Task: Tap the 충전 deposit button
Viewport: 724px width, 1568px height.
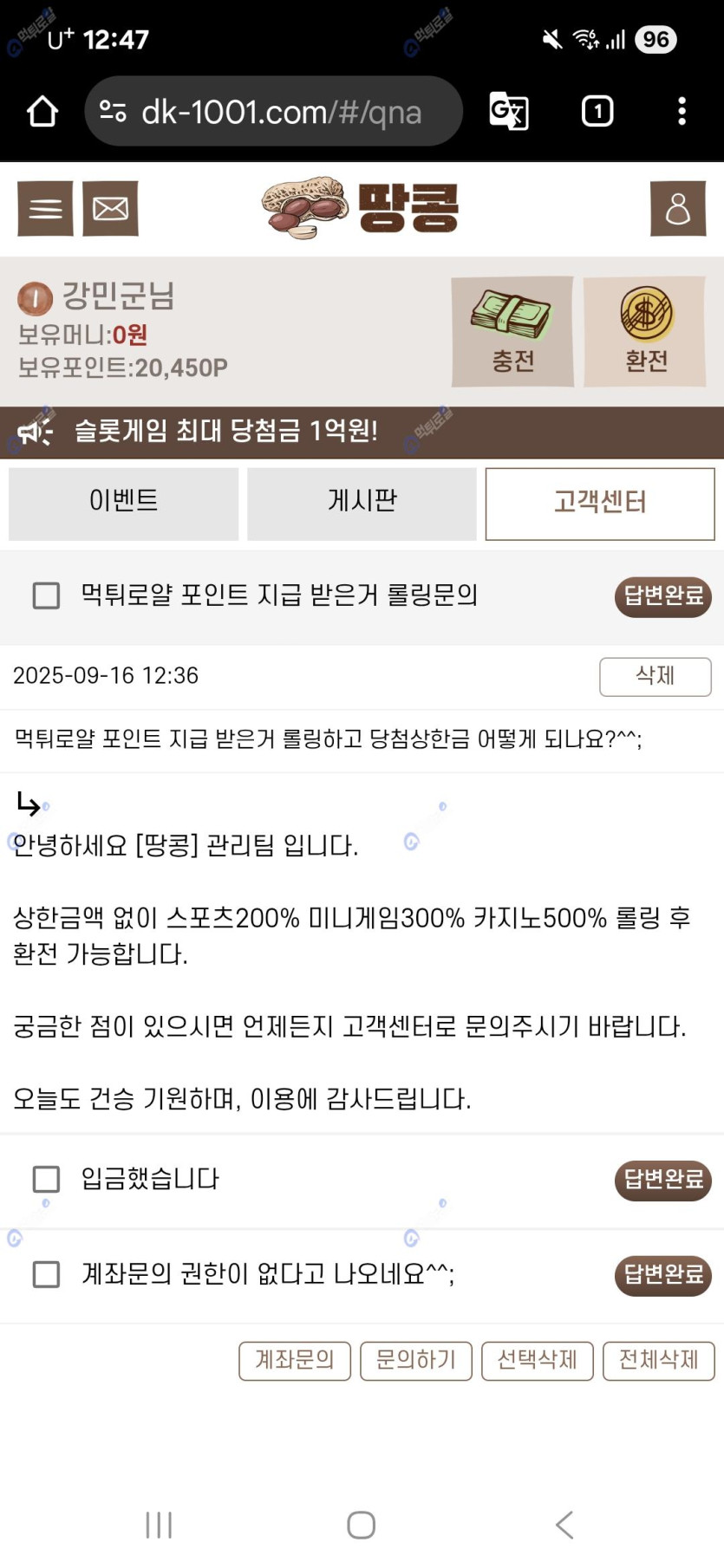Action: click(512, 331)
